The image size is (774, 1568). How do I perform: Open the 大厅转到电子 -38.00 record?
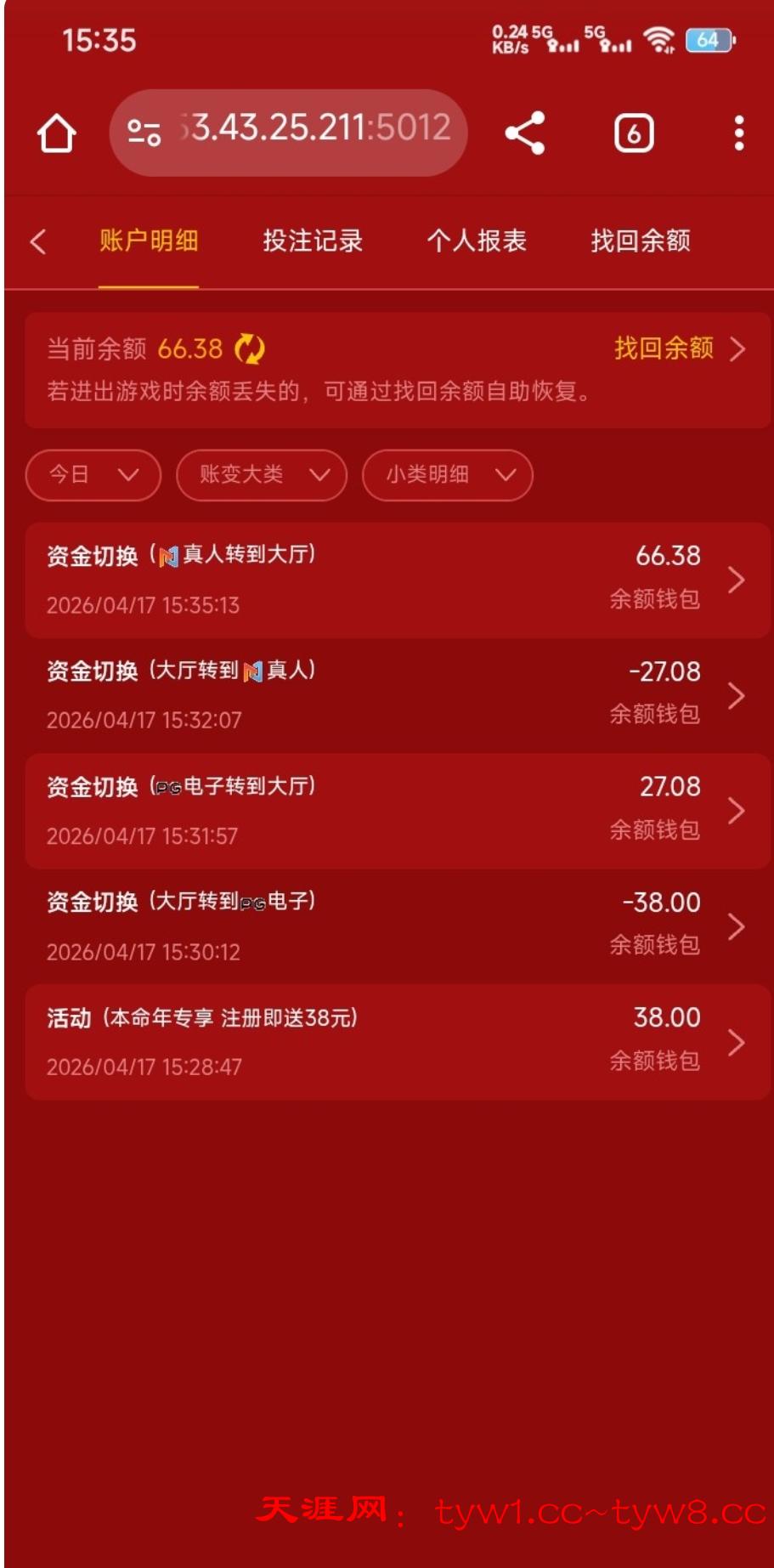coord(397,926)
